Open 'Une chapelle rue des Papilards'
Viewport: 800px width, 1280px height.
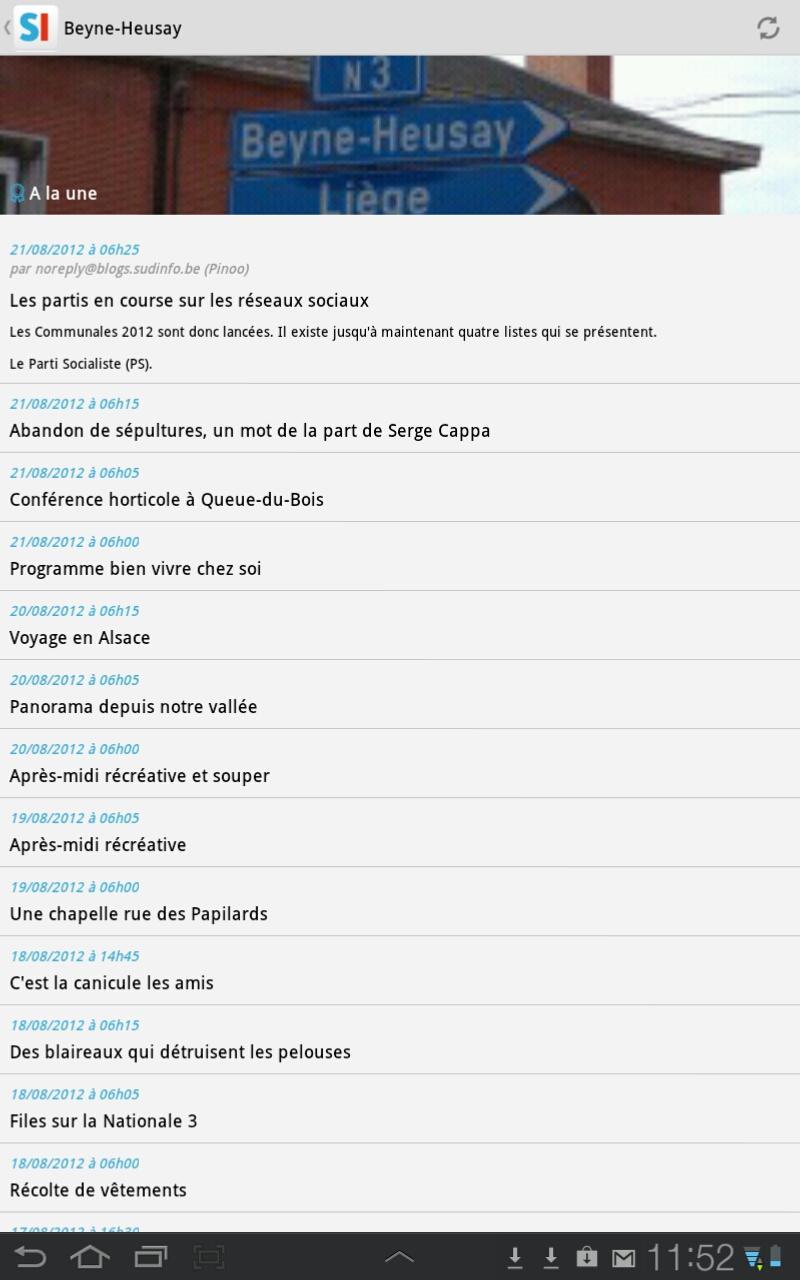click(x=139, y=914)
